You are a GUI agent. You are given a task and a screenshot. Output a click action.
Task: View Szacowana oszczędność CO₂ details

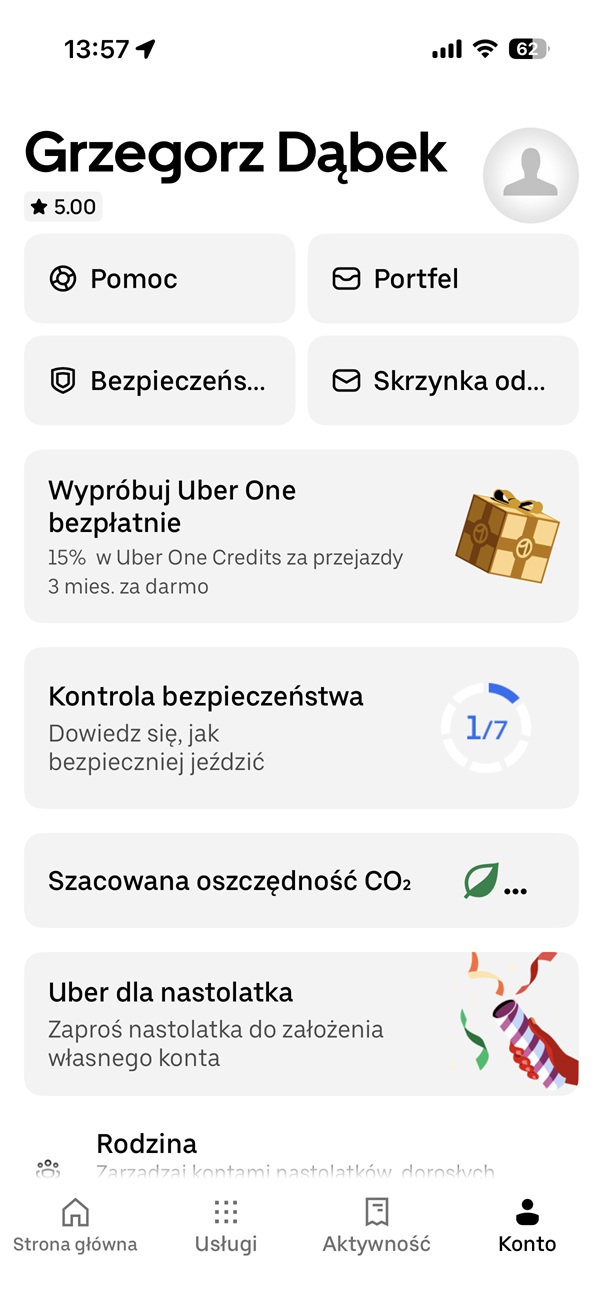300,881
